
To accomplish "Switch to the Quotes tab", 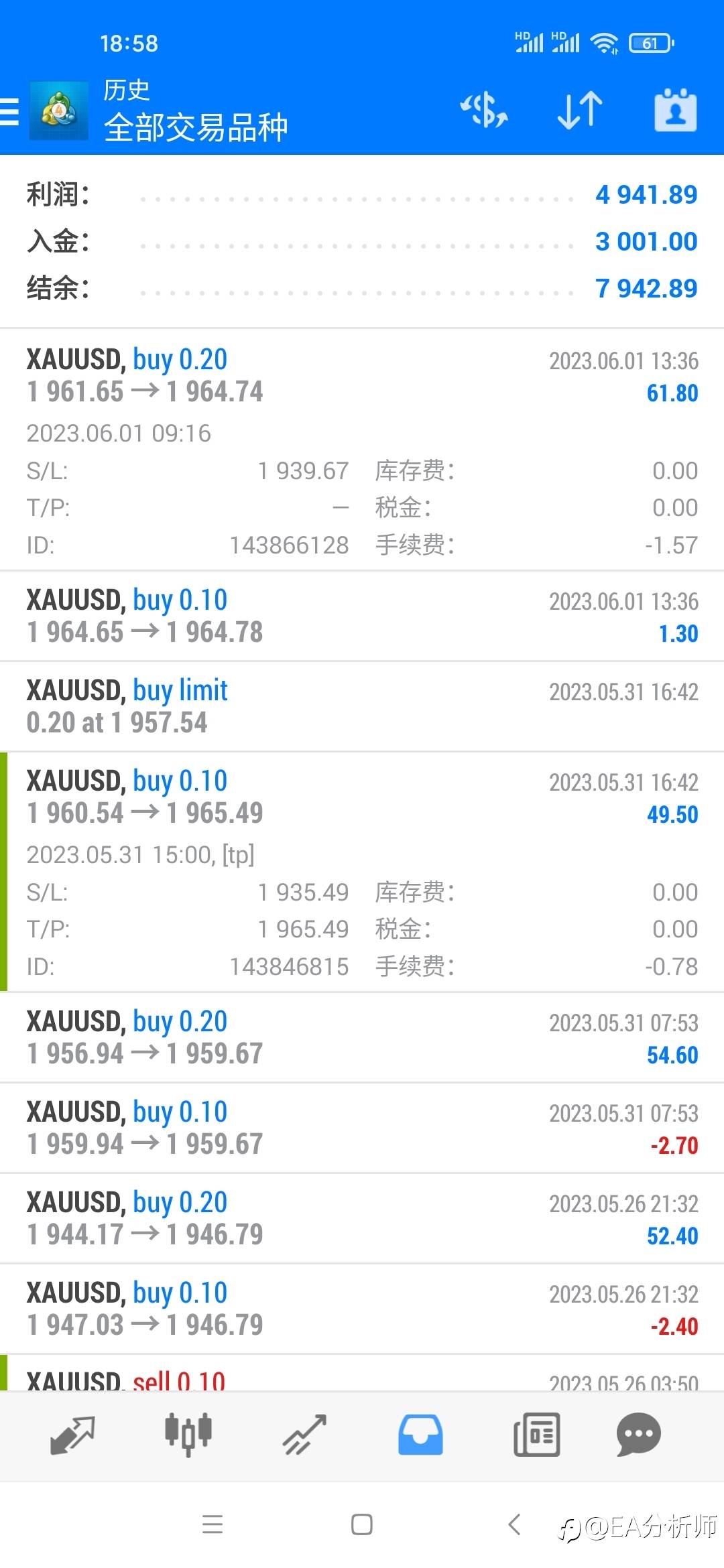I will (x=72, y=1435).
